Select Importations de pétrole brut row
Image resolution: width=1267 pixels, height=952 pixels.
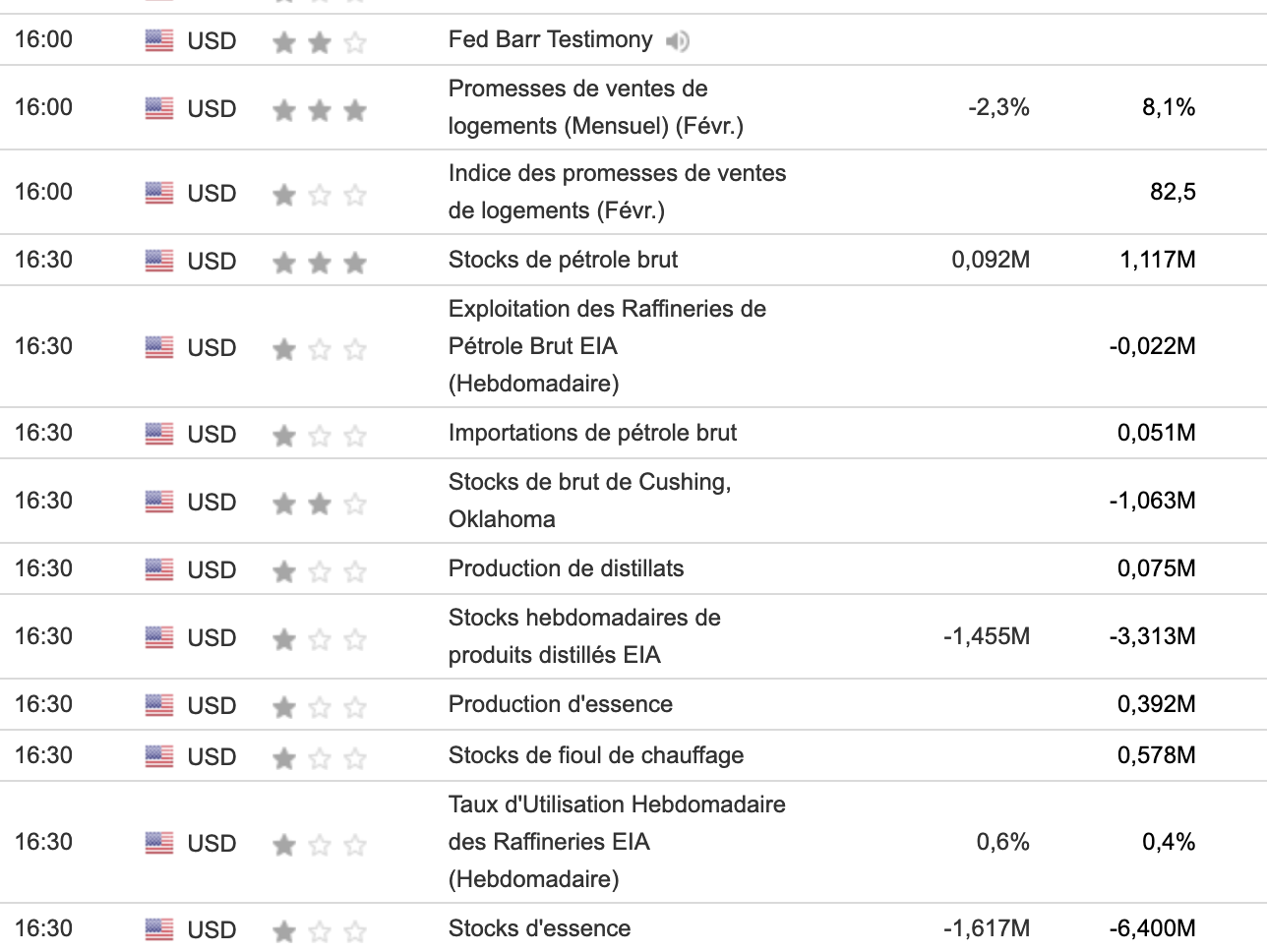pyautogui.click(x=592, y=433)
